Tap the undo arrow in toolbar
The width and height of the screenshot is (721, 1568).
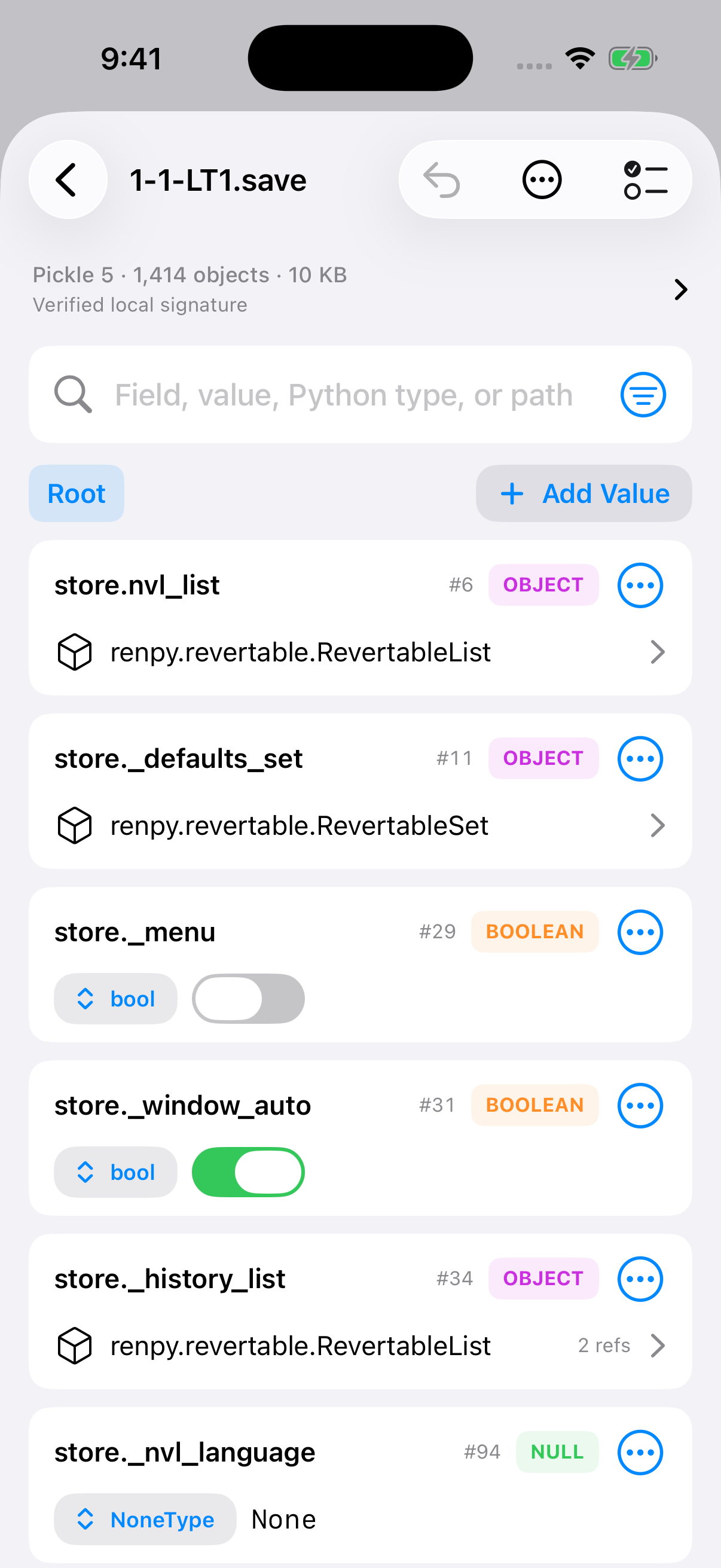[x=442, y=179]
